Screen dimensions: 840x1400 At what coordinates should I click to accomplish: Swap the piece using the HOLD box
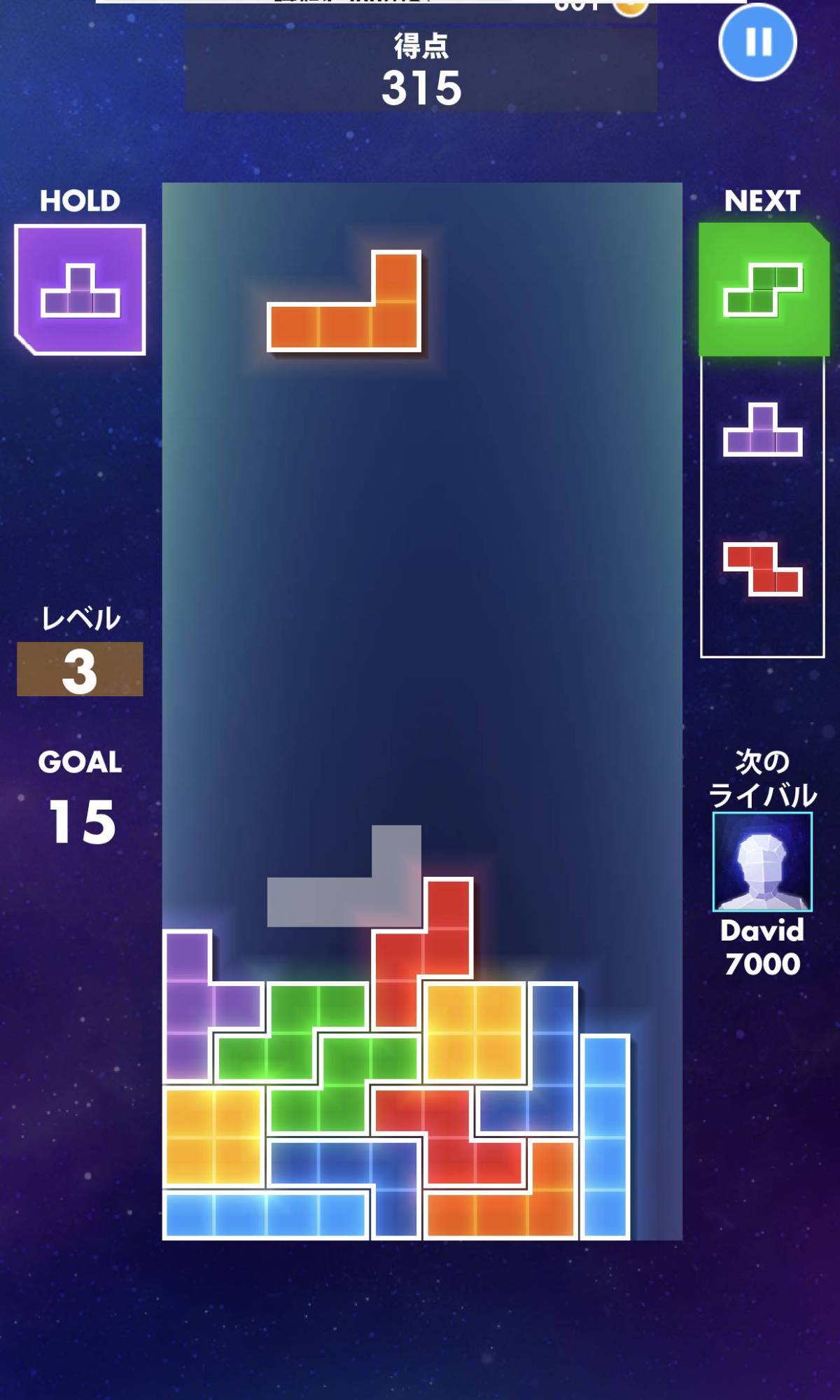click(x=80, y=290)
